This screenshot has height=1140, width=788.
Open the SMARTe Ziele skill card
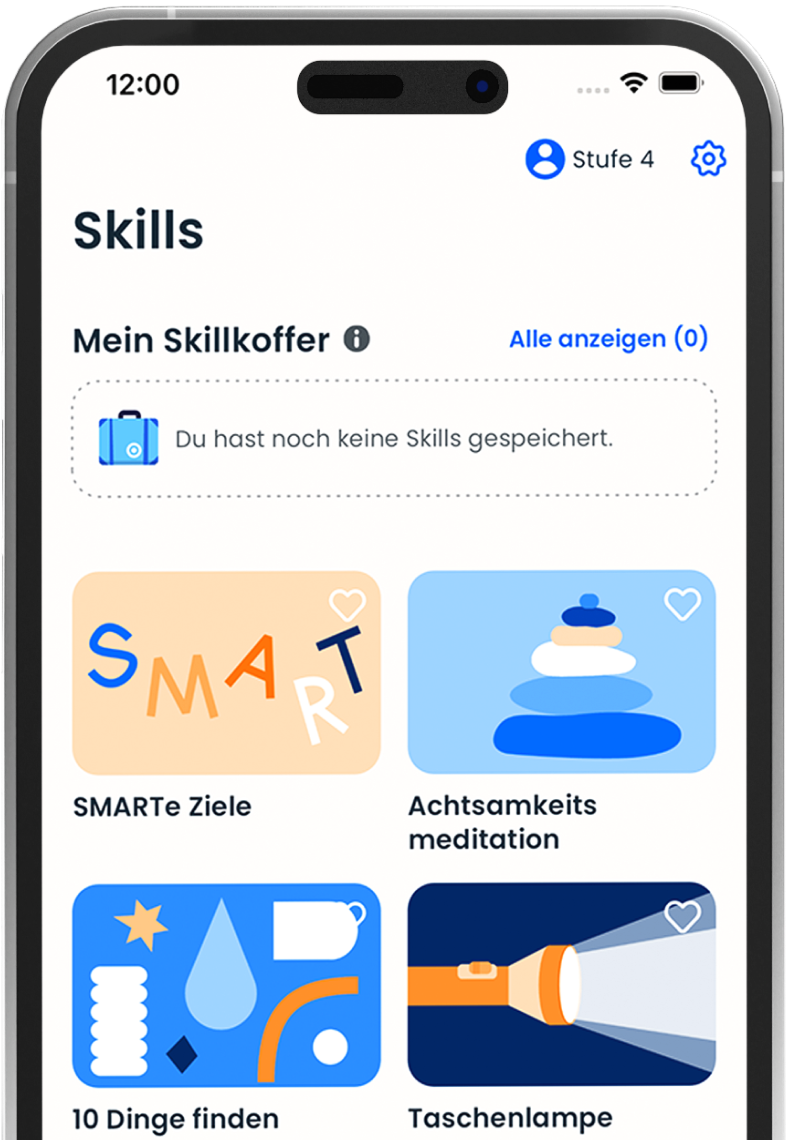point(225,672)
